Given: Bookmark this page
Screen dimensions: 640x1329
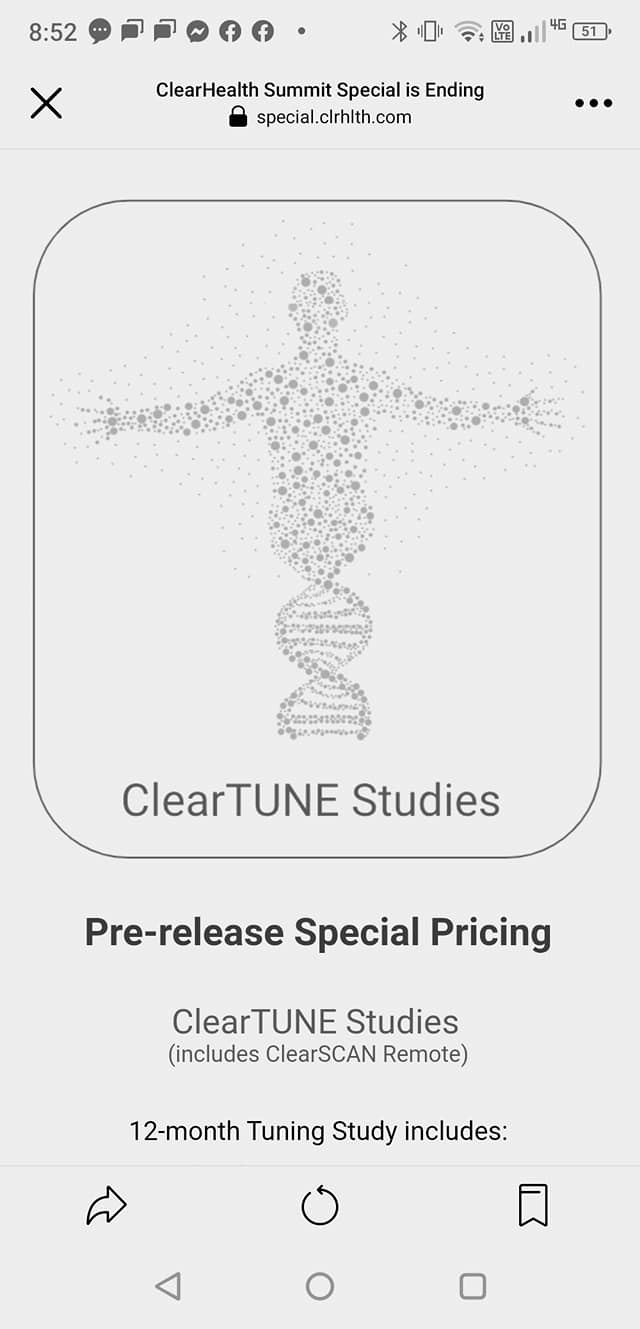Looking at the screenshot, I should [533, 1206].
